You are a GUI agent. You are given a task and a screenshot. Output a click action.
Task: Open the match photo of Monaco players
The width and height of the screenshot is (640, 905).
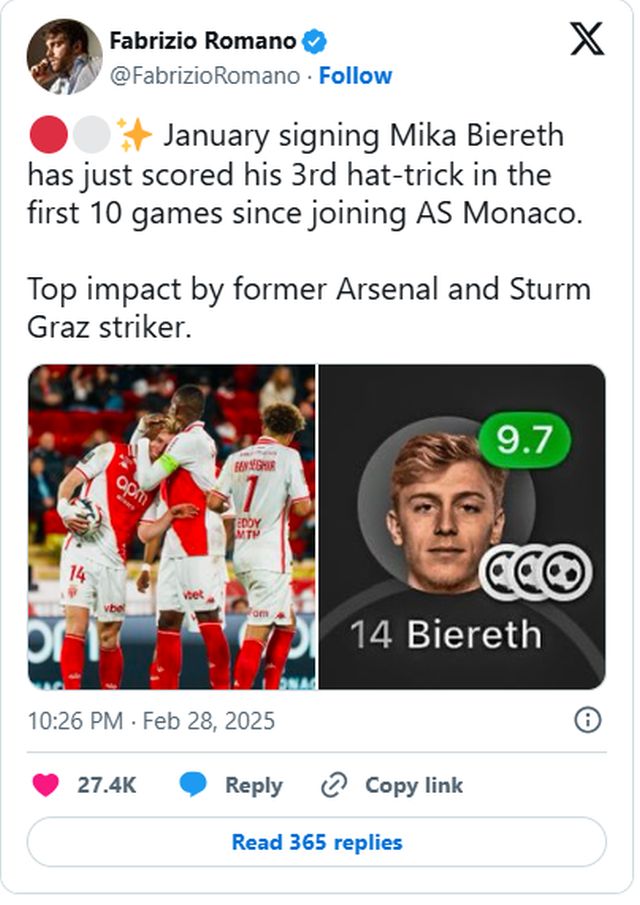pyautogui.click(x=171, y=527)
